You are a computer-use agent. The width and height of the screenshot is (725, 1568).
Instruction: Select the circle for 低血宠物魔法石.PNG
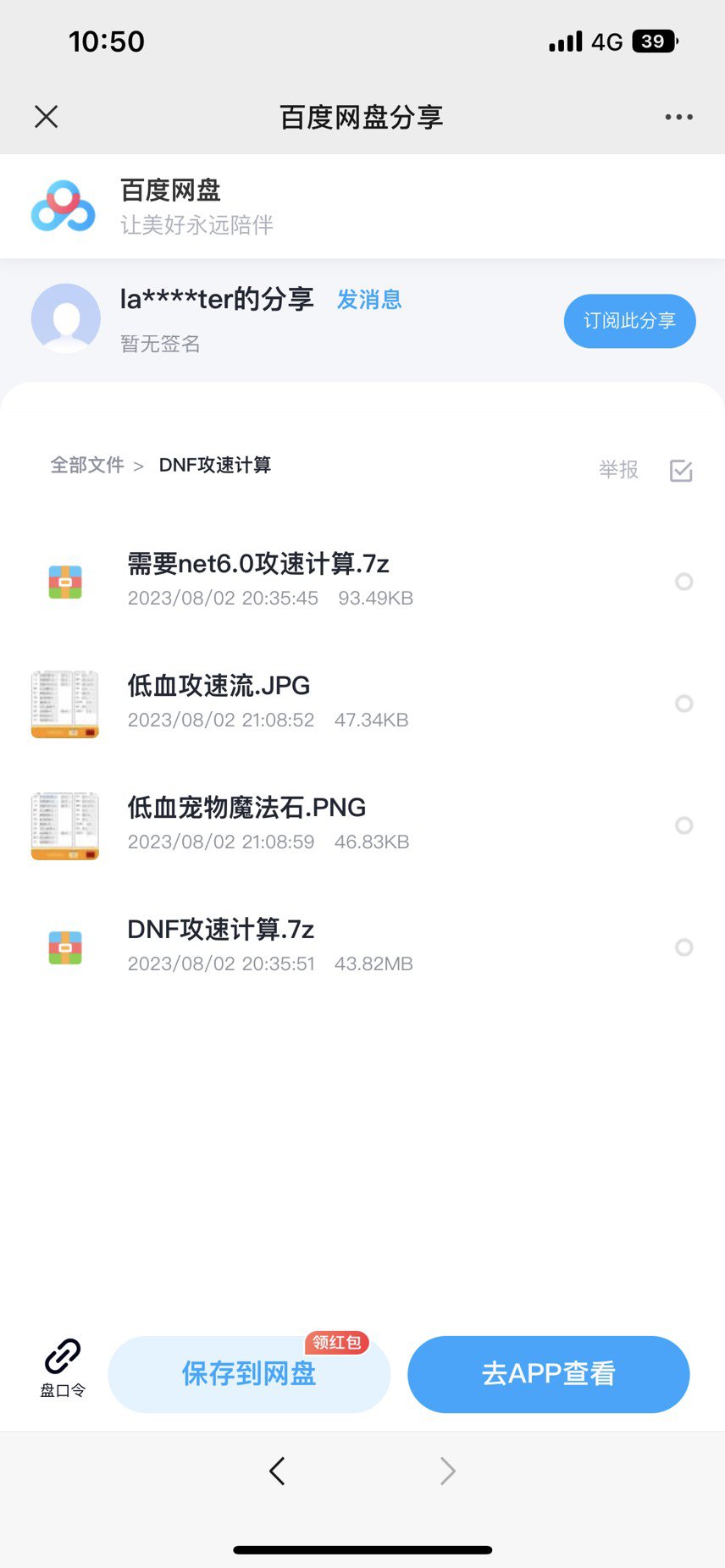click(x=683, y=825)
